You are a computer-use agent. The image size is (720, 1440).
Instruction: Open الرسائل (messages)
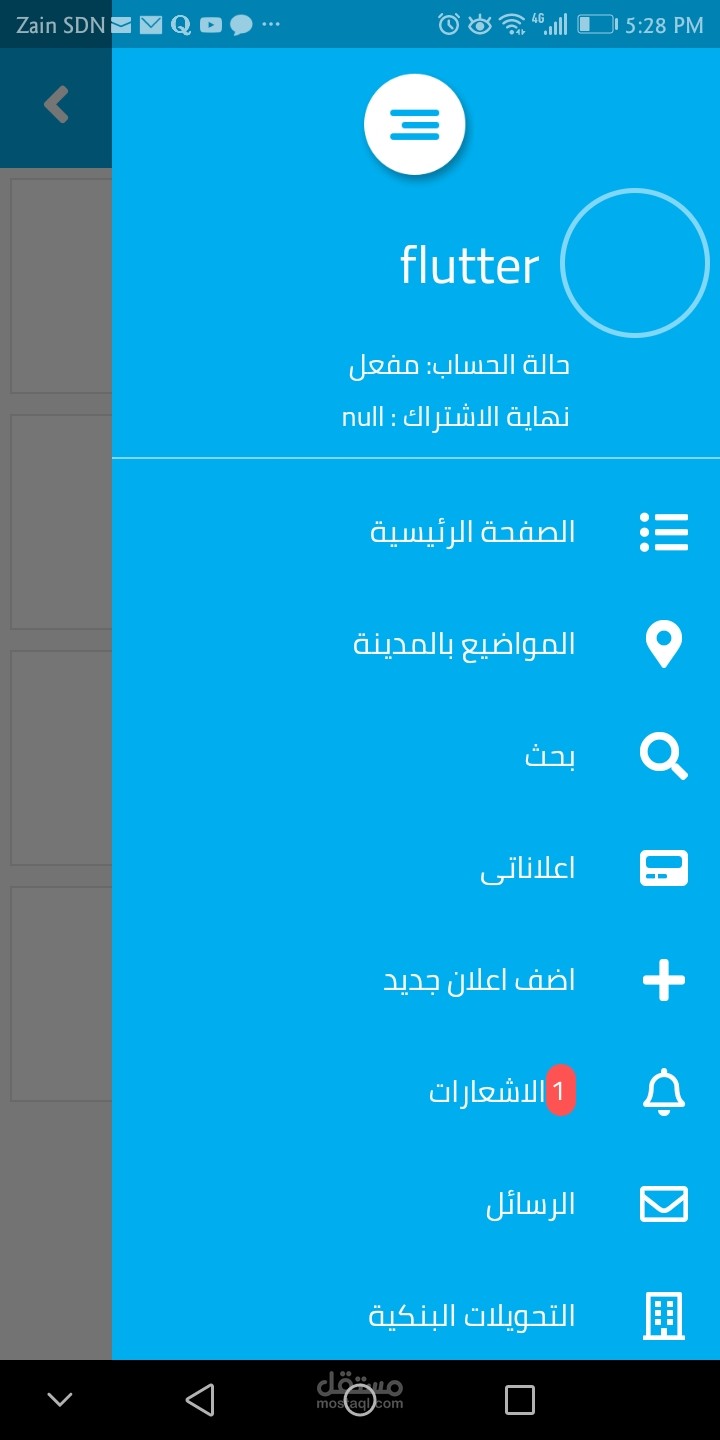416,1204
